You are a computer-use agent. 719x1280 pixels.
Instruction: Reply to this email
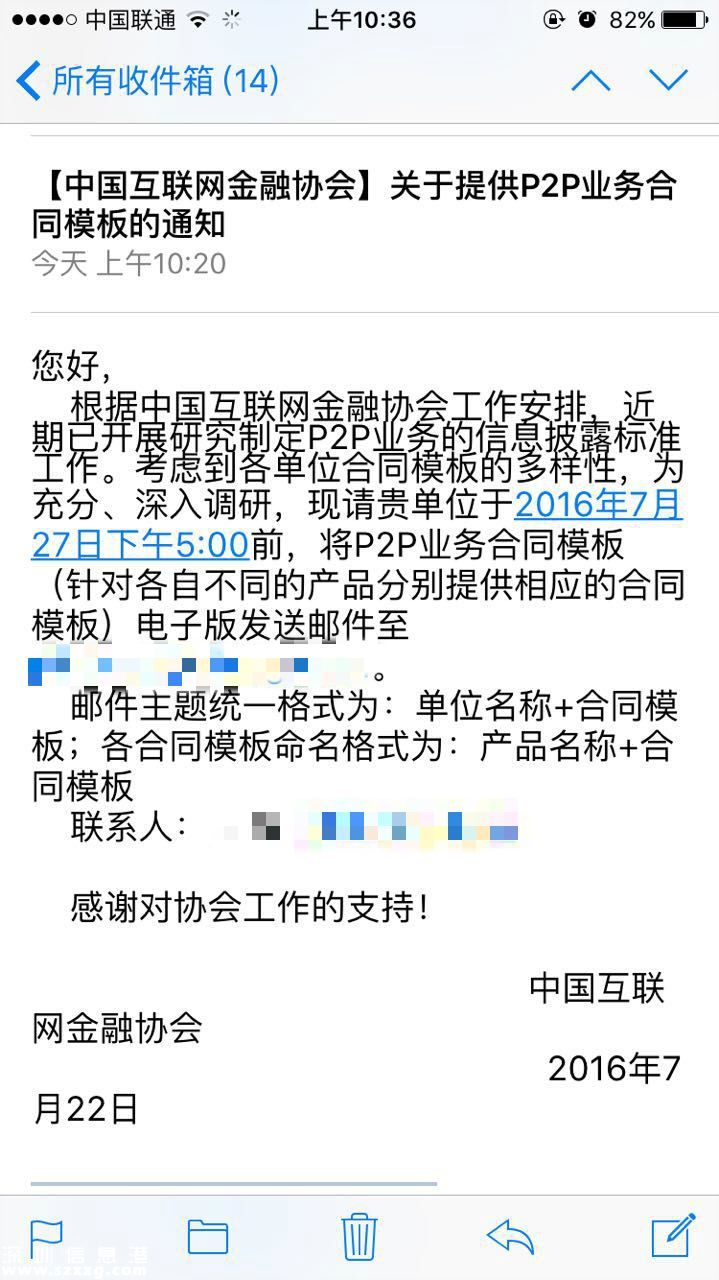tap(510, 1236)
